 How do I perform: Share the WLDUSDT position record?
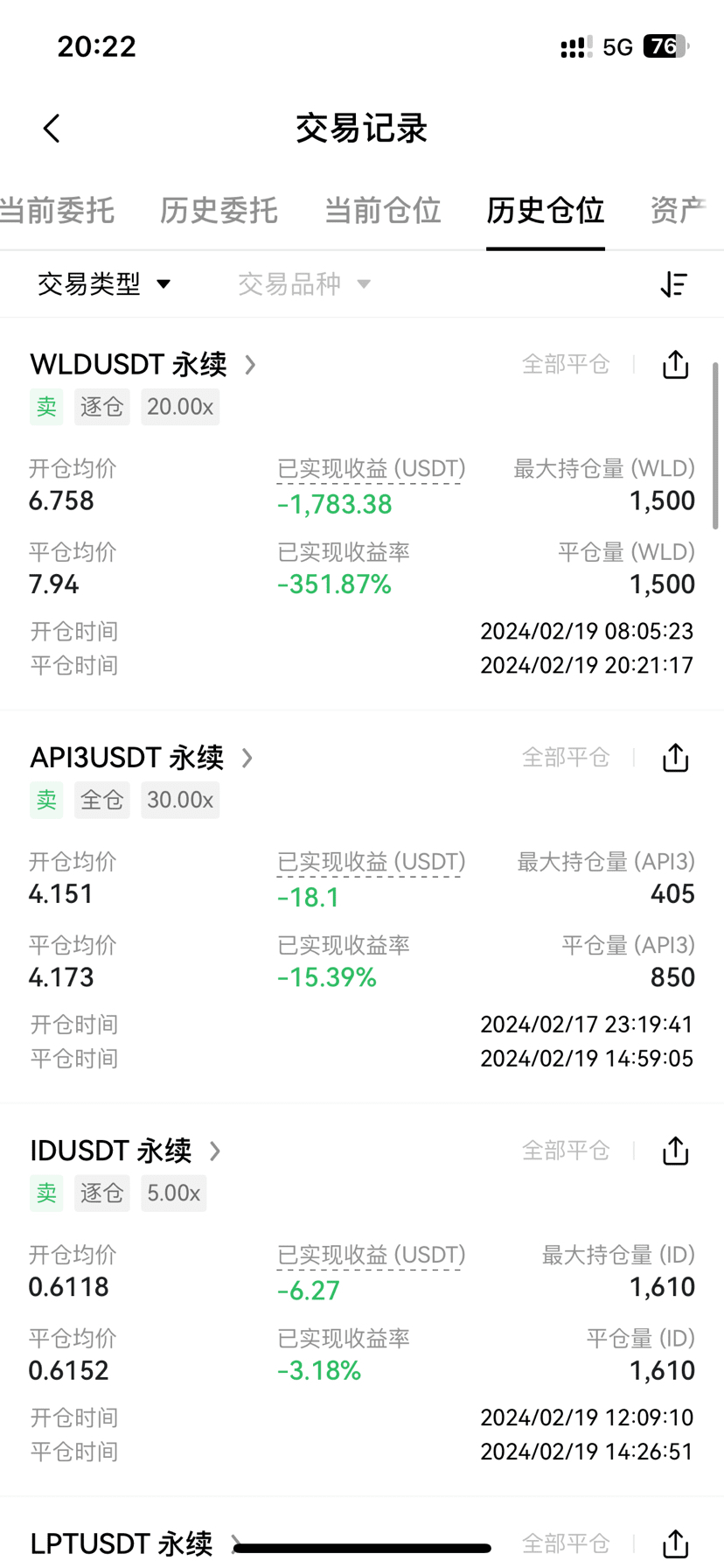click(675, 365)
